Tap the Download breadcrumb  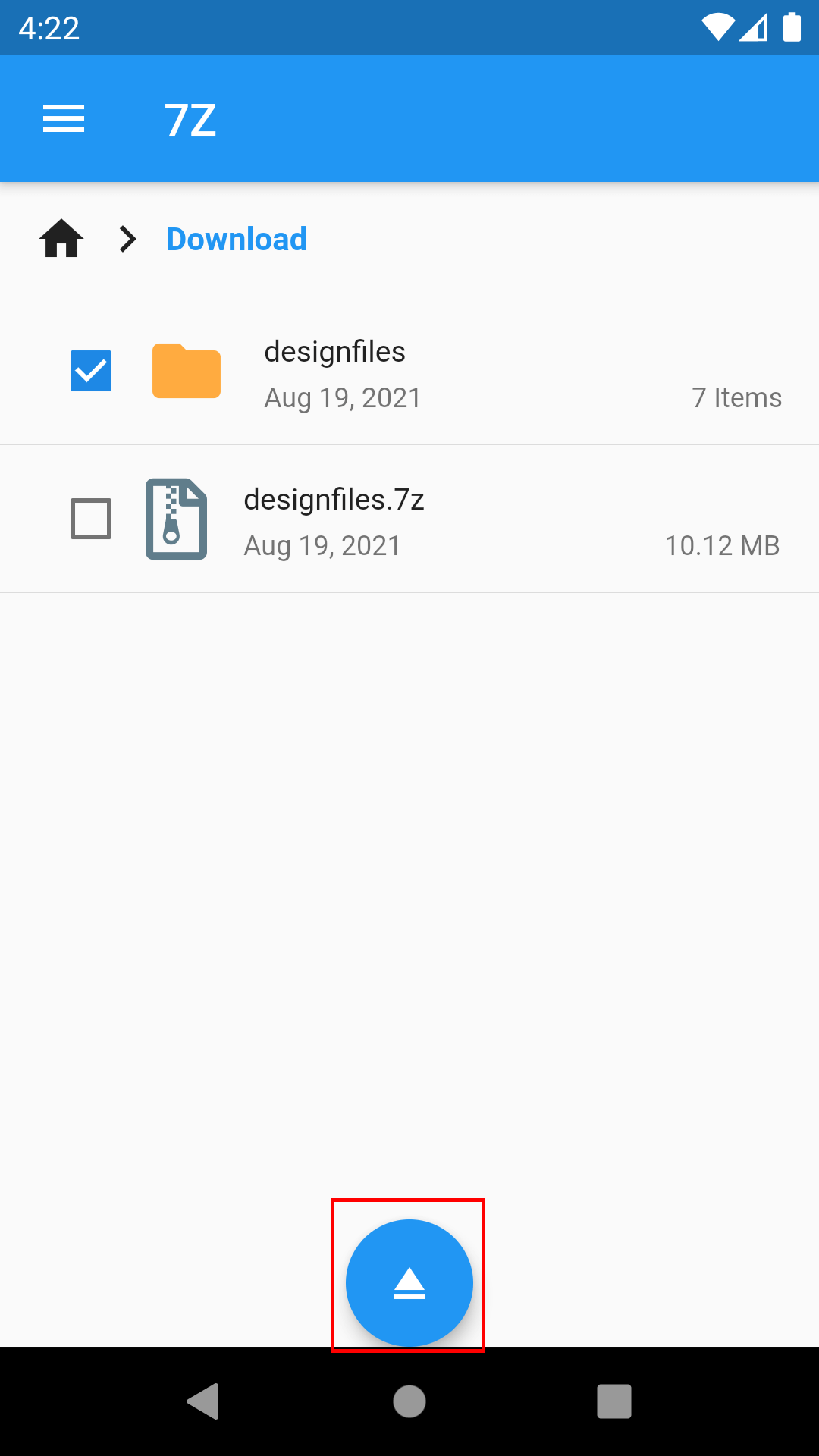coord(237,239)
